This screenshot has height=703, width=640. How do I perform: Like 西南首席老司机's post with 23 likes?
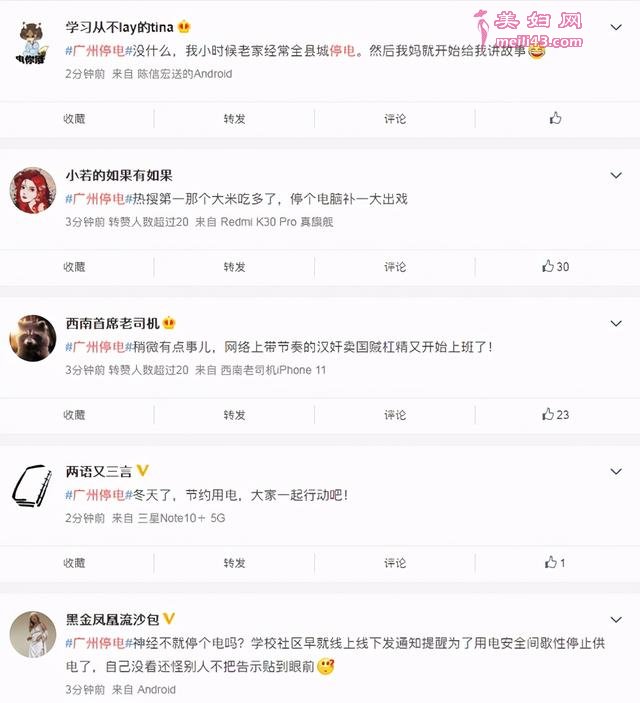[x=555, y=414]
